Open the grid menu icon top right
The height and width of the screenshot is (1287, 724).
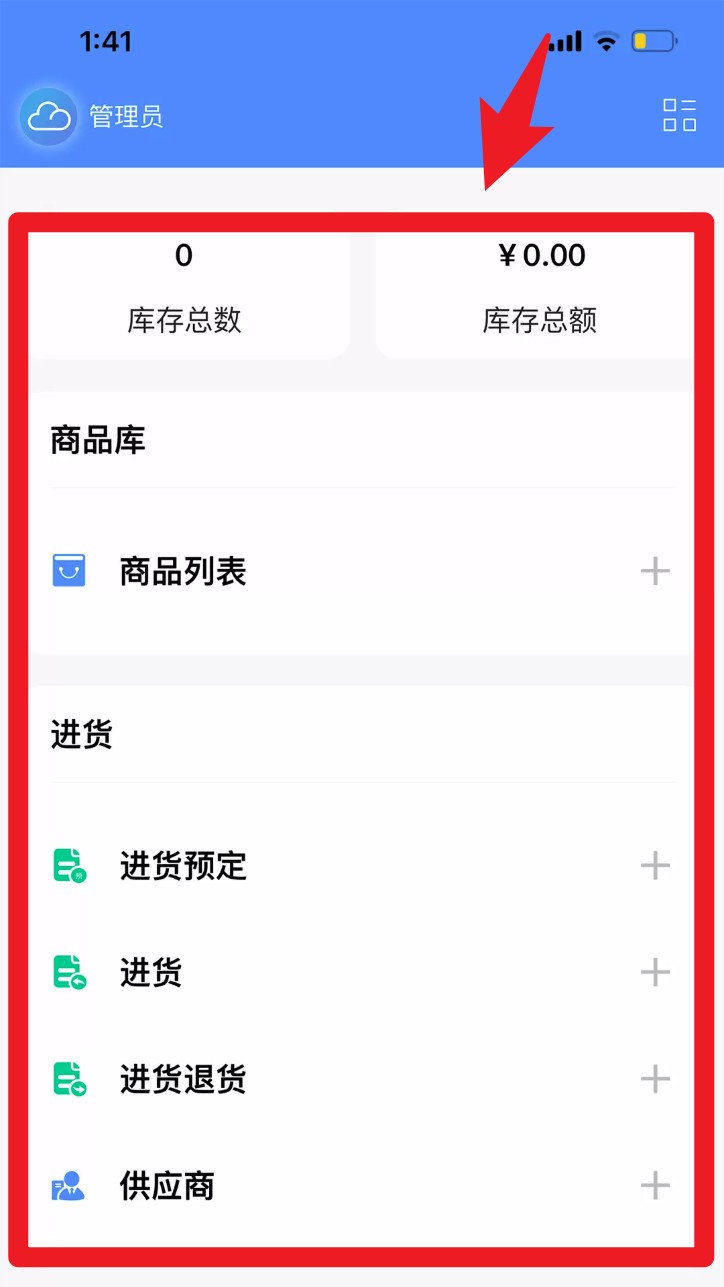pyautogui.click(x=678, y=117)
